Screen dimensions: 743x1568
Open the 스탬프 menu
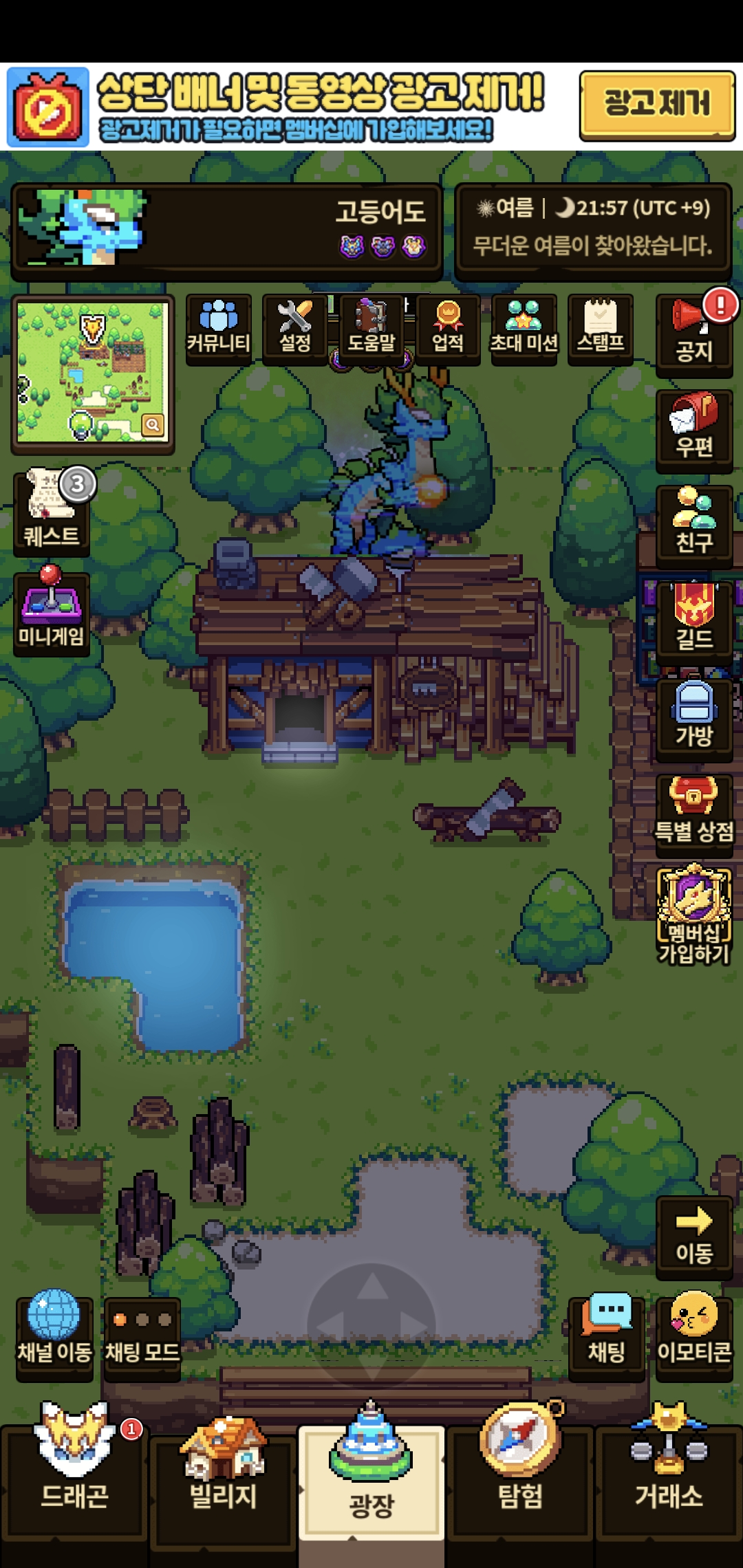coord(600,328)
